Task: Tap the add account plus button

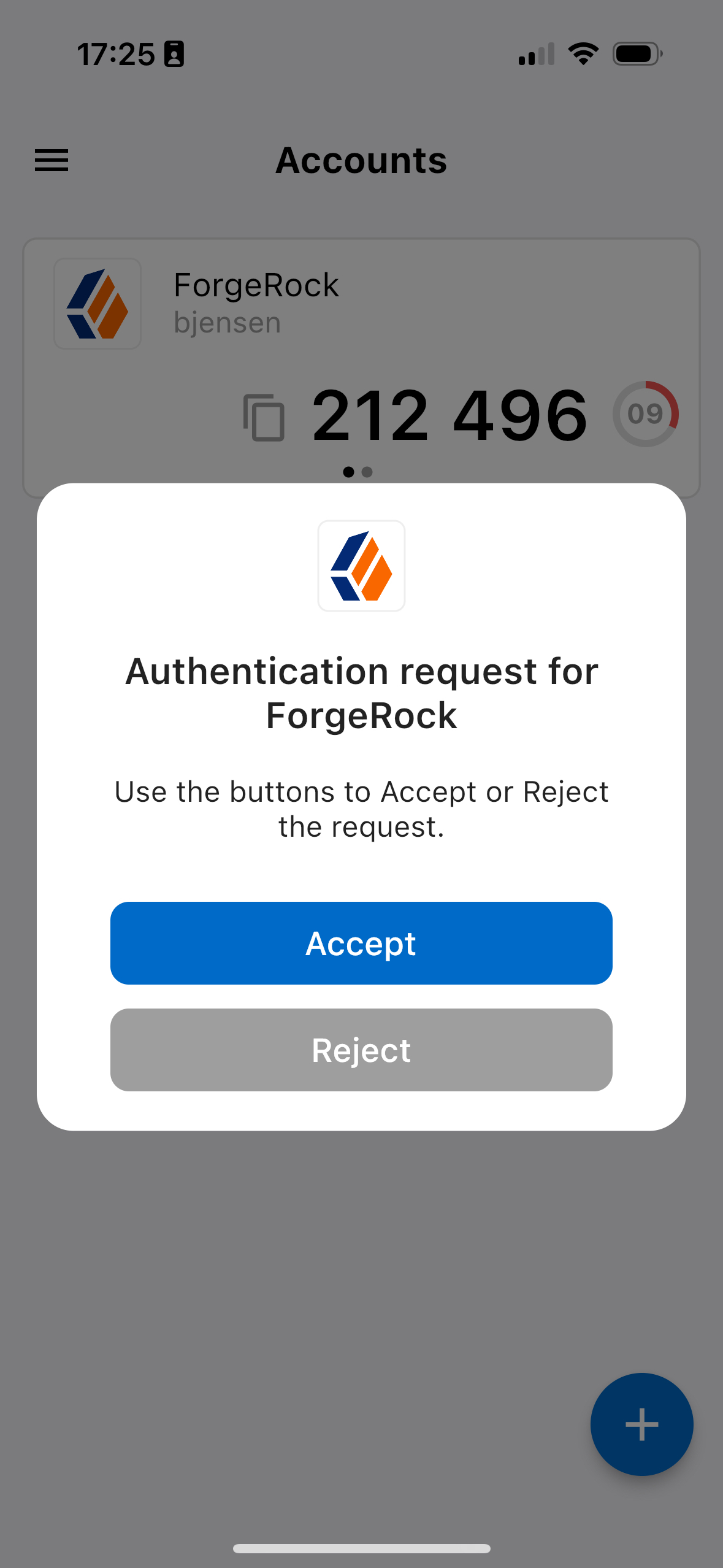Action: pos(641,1424)
